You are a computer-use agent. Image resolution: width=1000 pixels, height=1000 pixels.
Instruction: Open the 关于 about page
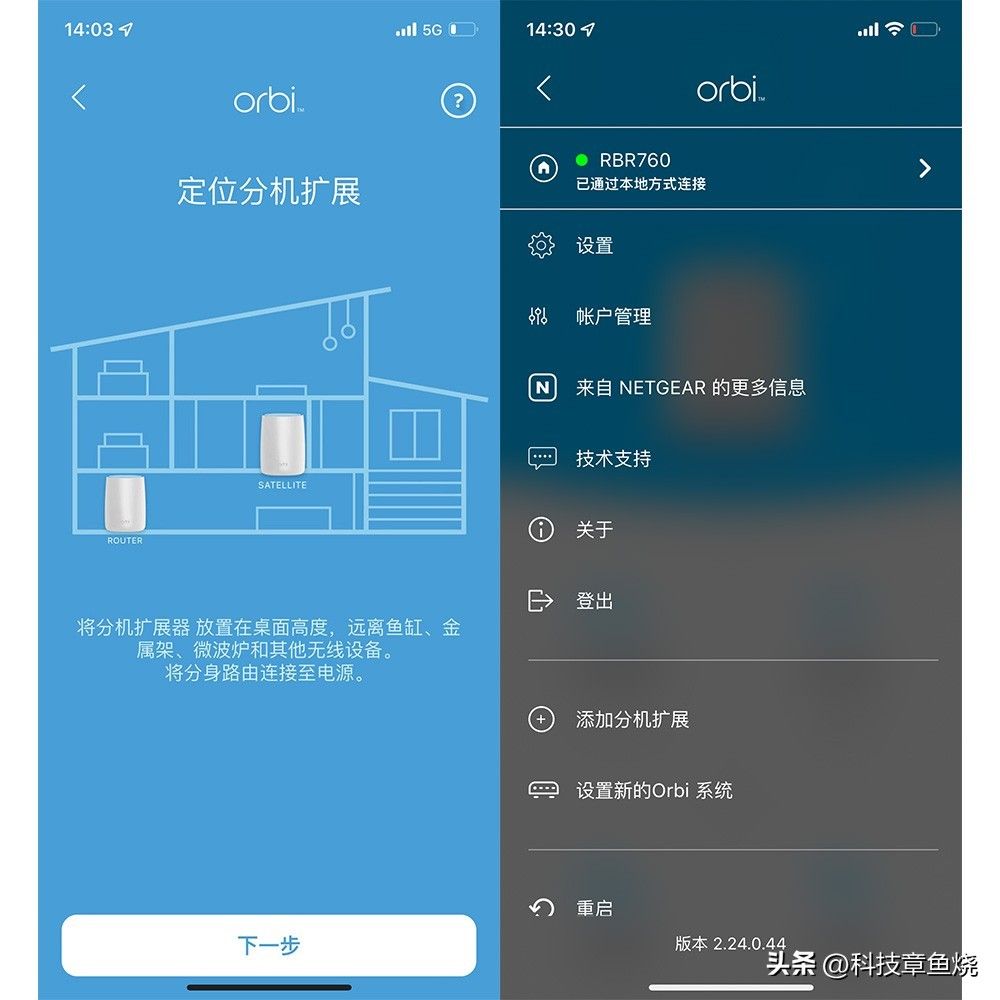594,530
